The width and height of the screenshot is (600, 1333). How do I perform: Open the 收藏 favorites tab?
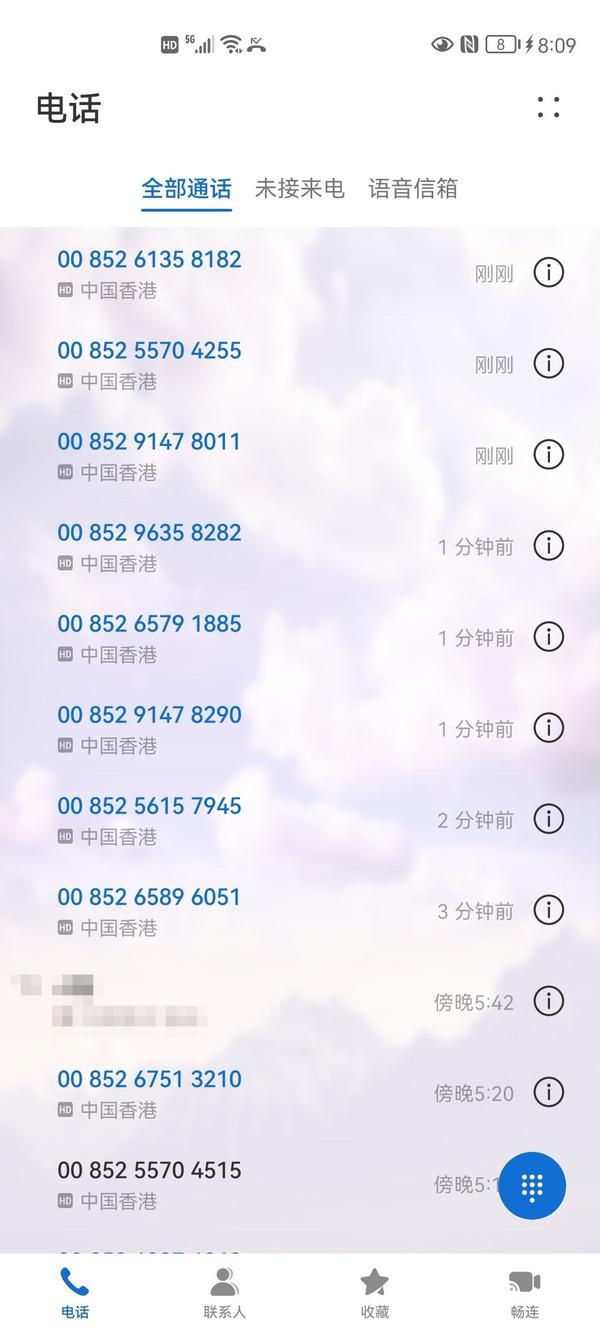374,1292
